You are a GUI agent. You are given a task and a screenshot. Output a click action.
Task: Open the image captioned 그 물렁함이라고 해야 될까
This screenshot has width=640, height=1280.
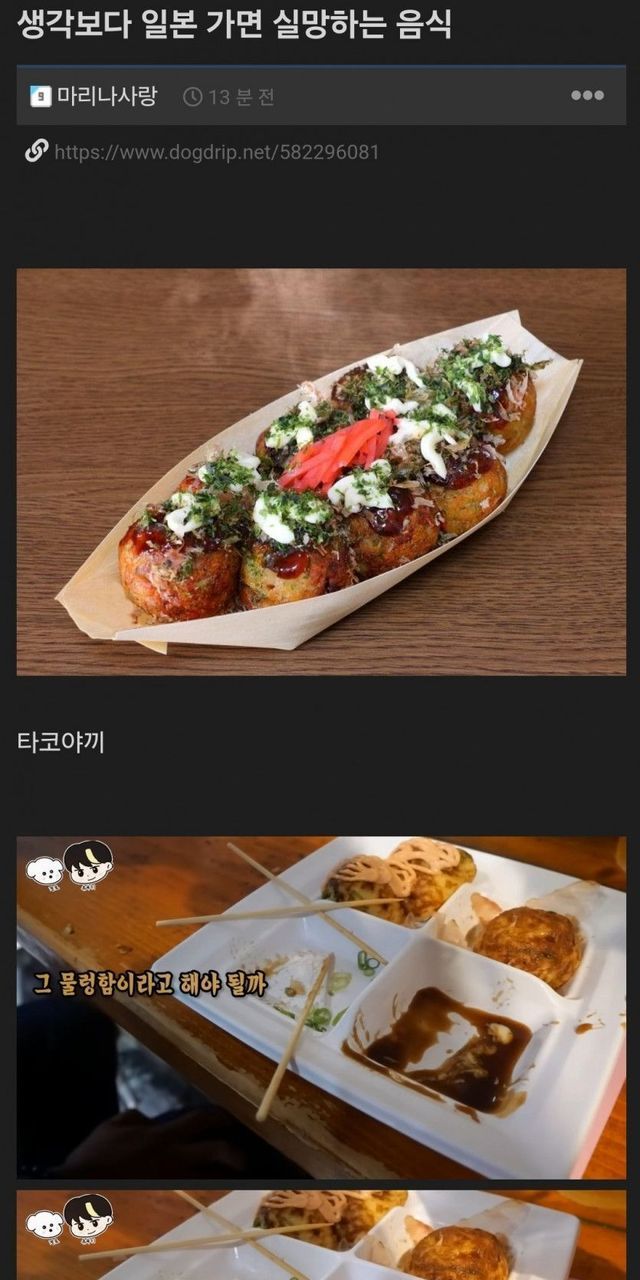point(321,1007)
